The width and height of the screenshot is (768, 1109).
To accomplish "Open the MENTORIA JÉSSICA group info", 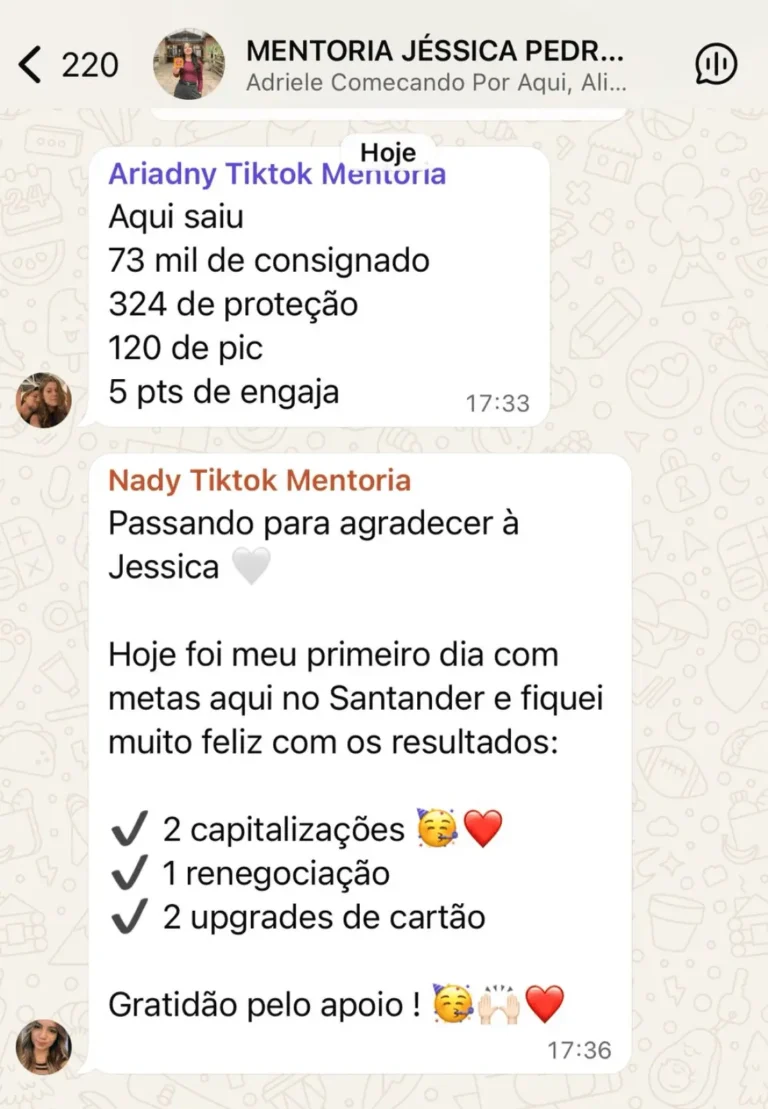I will (435, 65).
